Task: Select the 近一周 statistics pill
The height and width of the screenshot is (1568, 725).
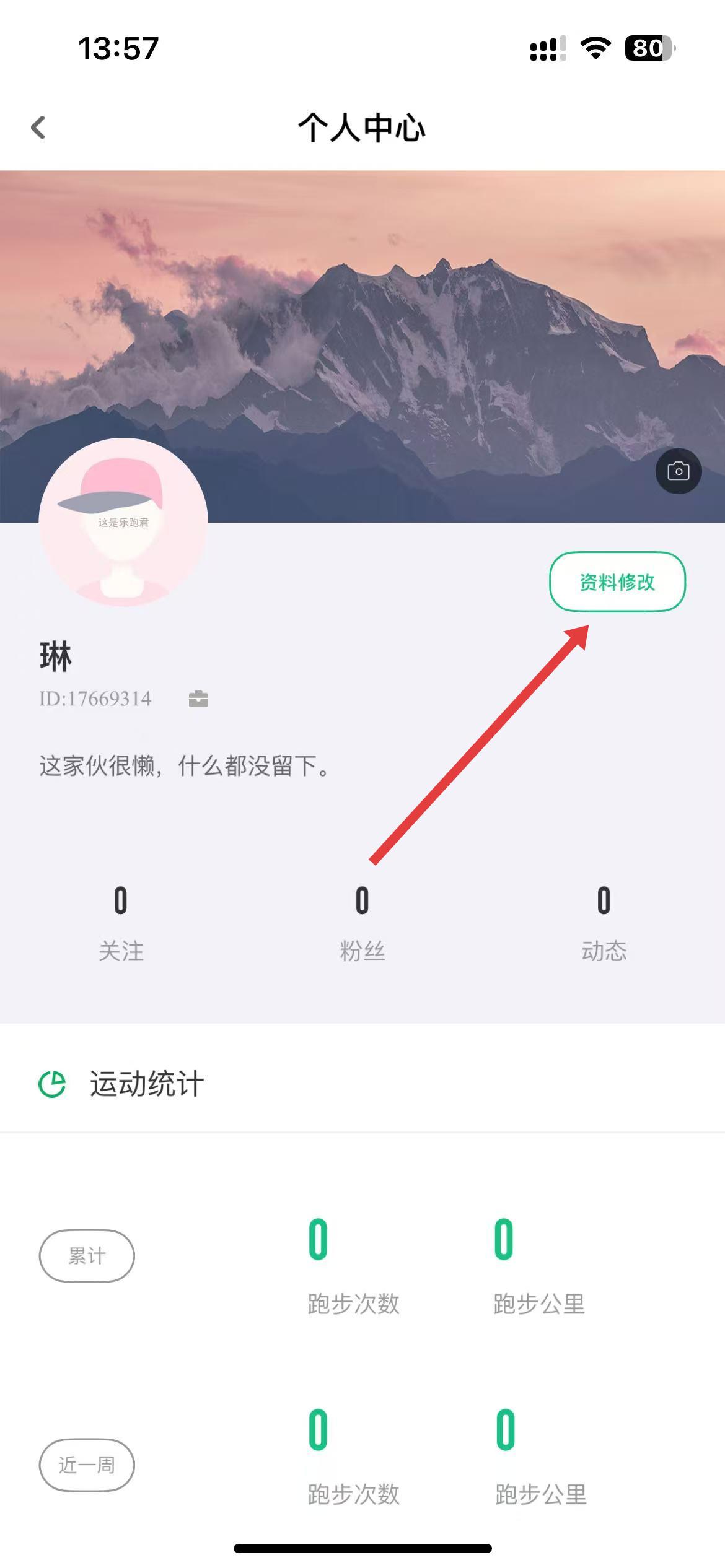Action: 87,1465
